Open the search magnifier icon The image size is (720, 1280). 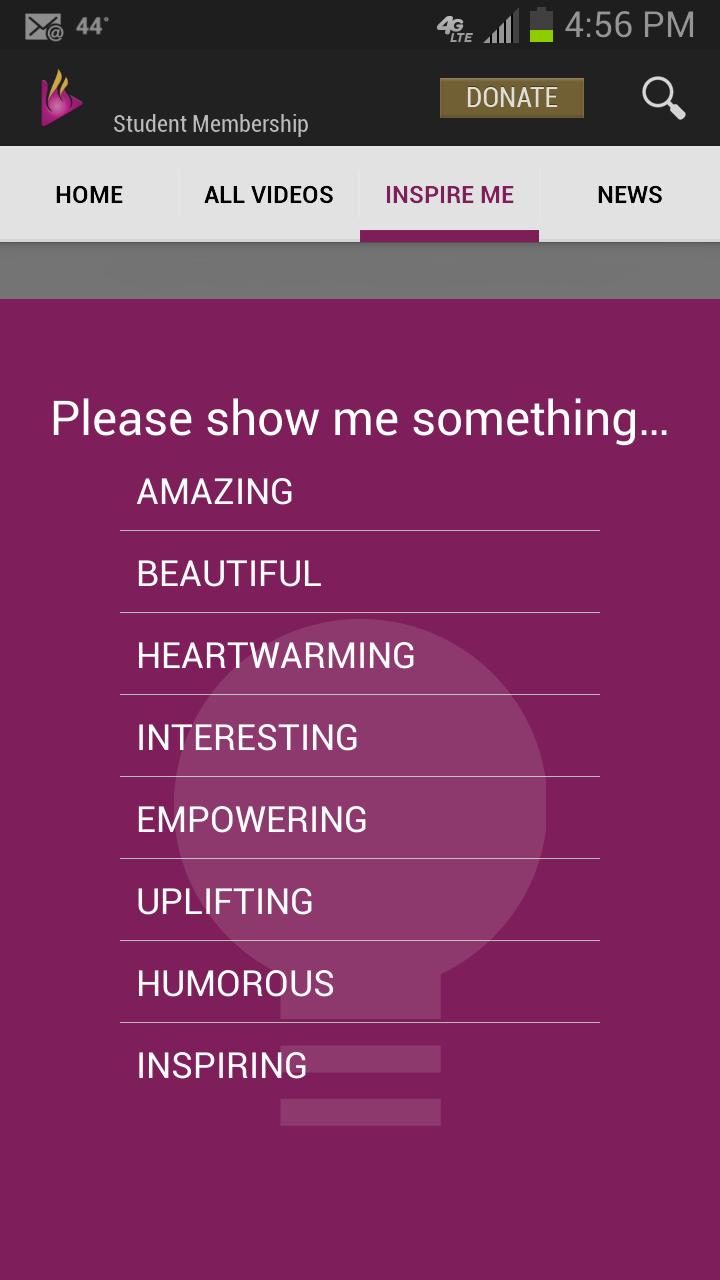tap(663, 98)
